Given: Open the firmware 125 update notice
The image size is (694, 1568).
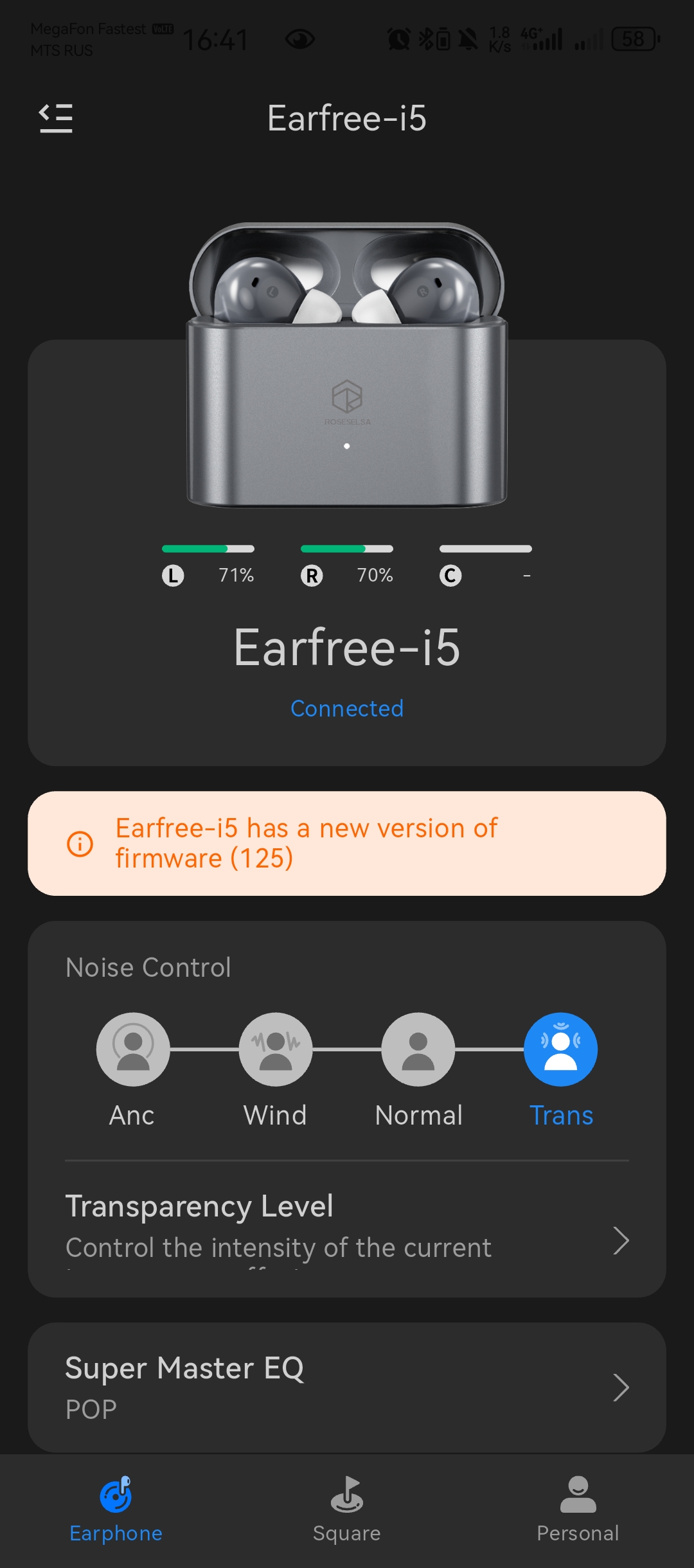Looking at the screenshot, I should pos(347,843).
